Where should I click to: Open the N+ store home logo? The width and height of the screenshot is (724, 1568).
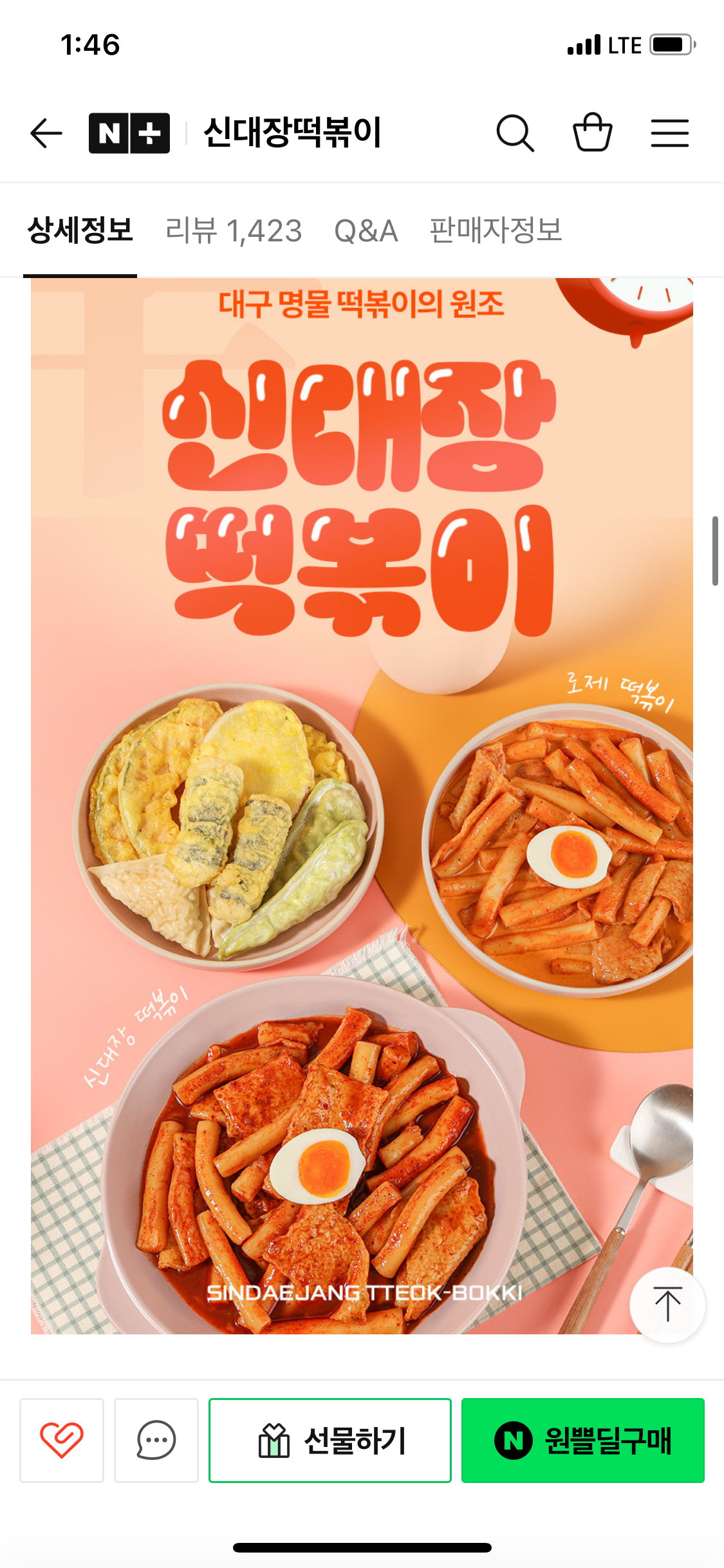point(129,133)
